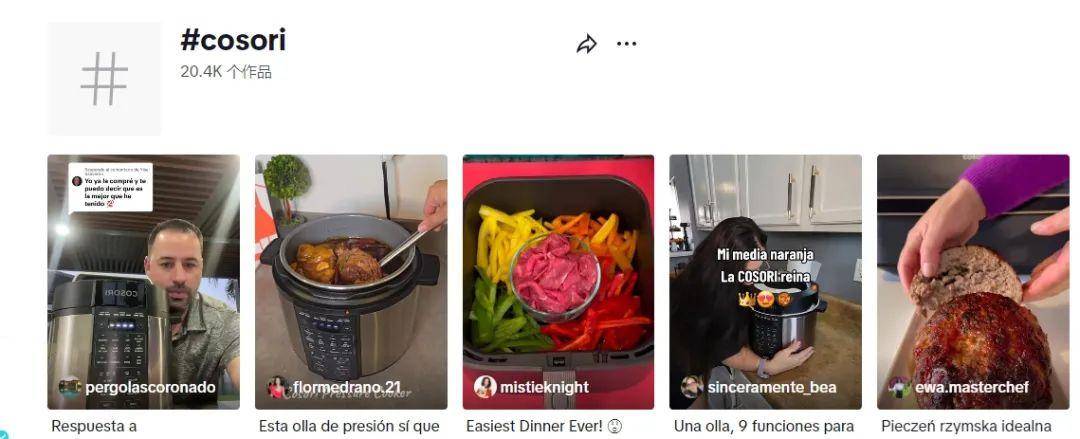Open pergolascoronado's video
This screenshot has height=439, width=1080.
[x=144, y=282]
